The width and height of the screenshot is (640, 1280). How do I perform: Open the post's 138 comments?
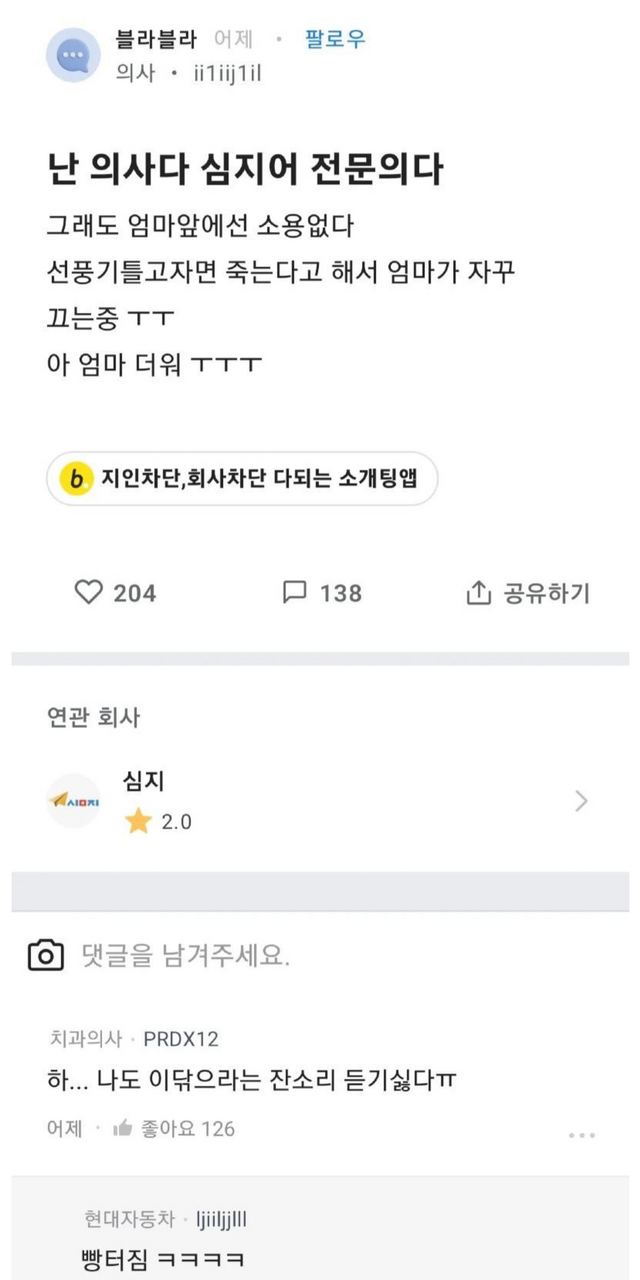tap(322, 593)
